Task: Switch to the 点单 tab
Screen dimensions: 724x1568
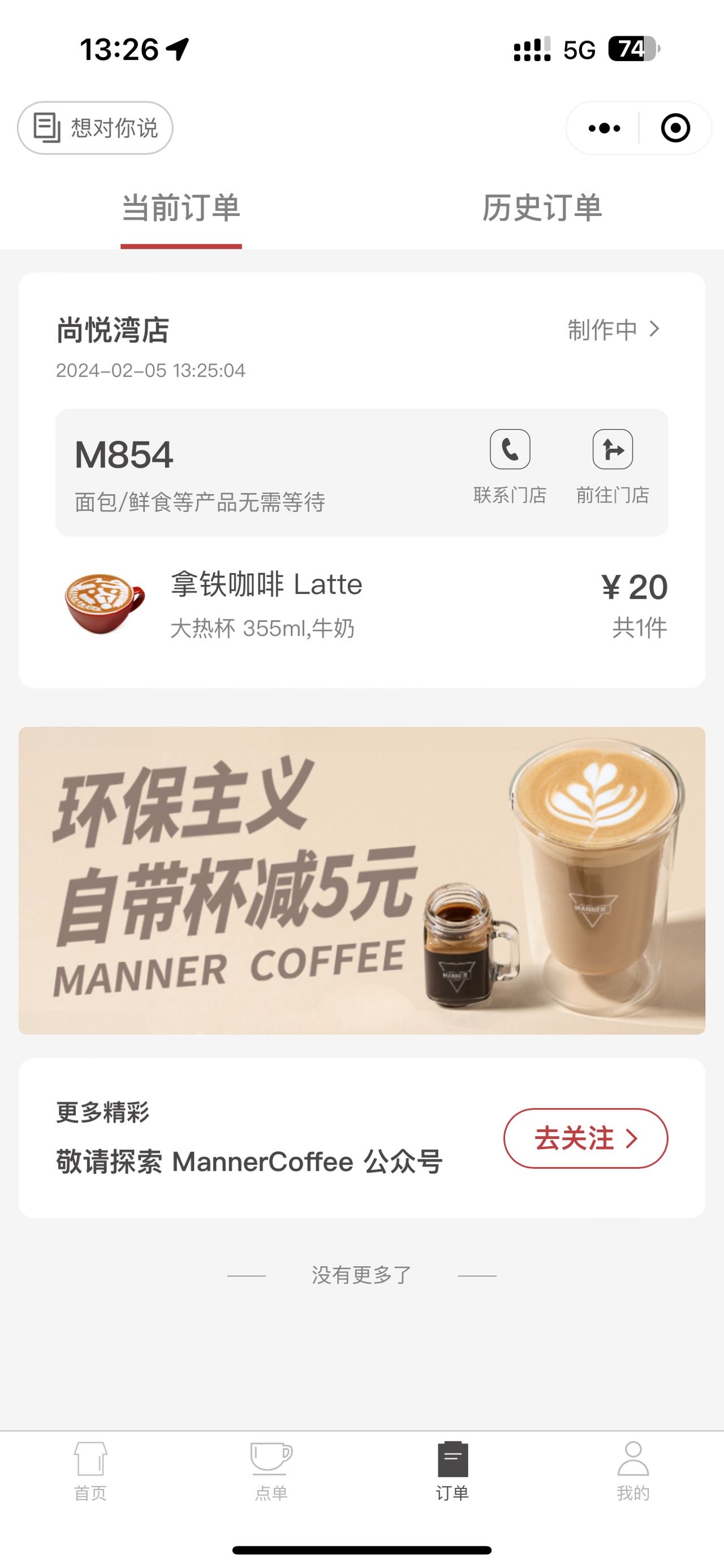Action: (271, 1471)
